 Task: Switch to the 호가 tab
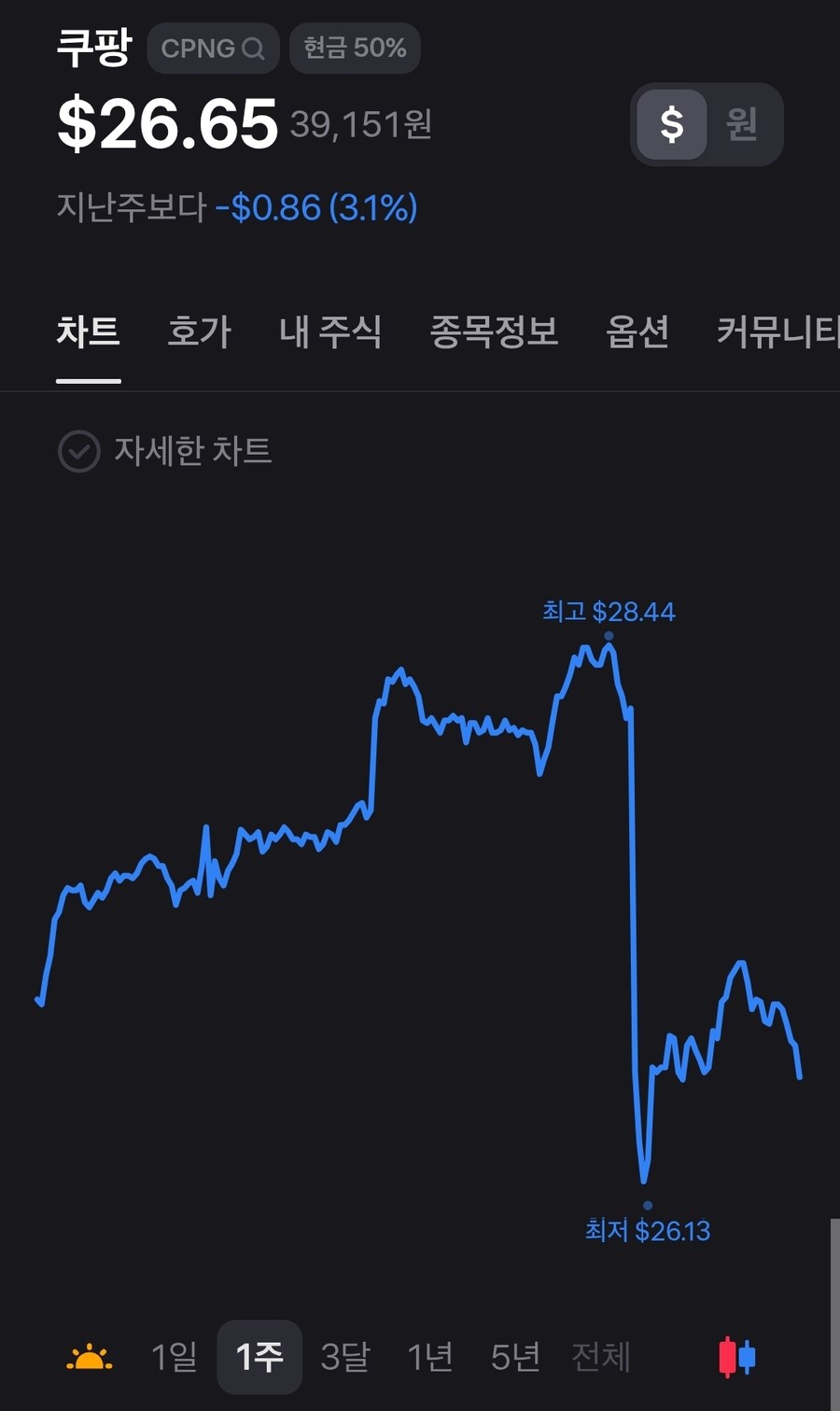pyautogui.click(x=198, y=333)
